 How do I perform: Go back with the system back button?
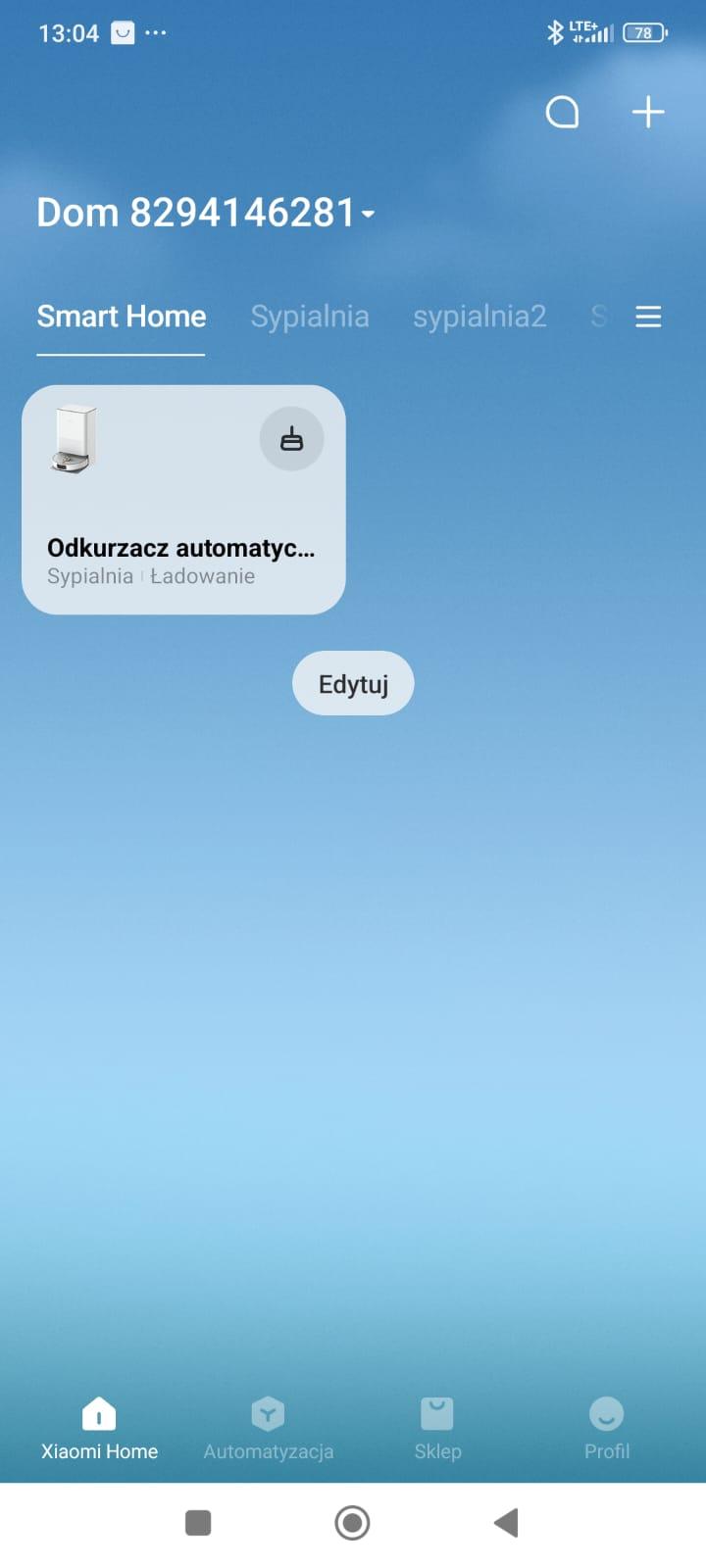[x=506, y=1522]
